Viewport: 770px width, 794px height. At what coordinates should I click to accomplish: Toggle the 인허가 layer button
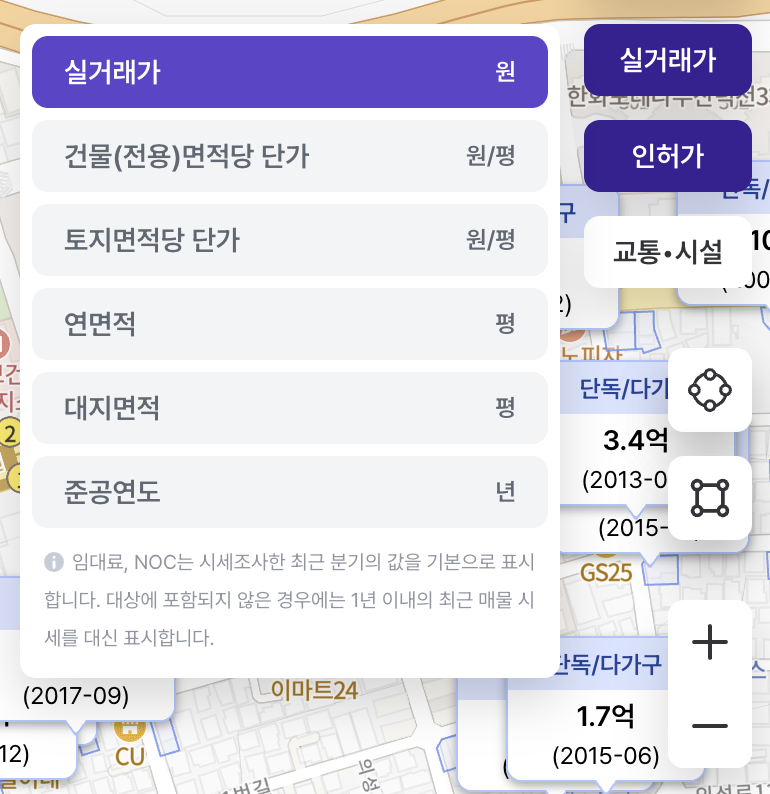[667, 156]
